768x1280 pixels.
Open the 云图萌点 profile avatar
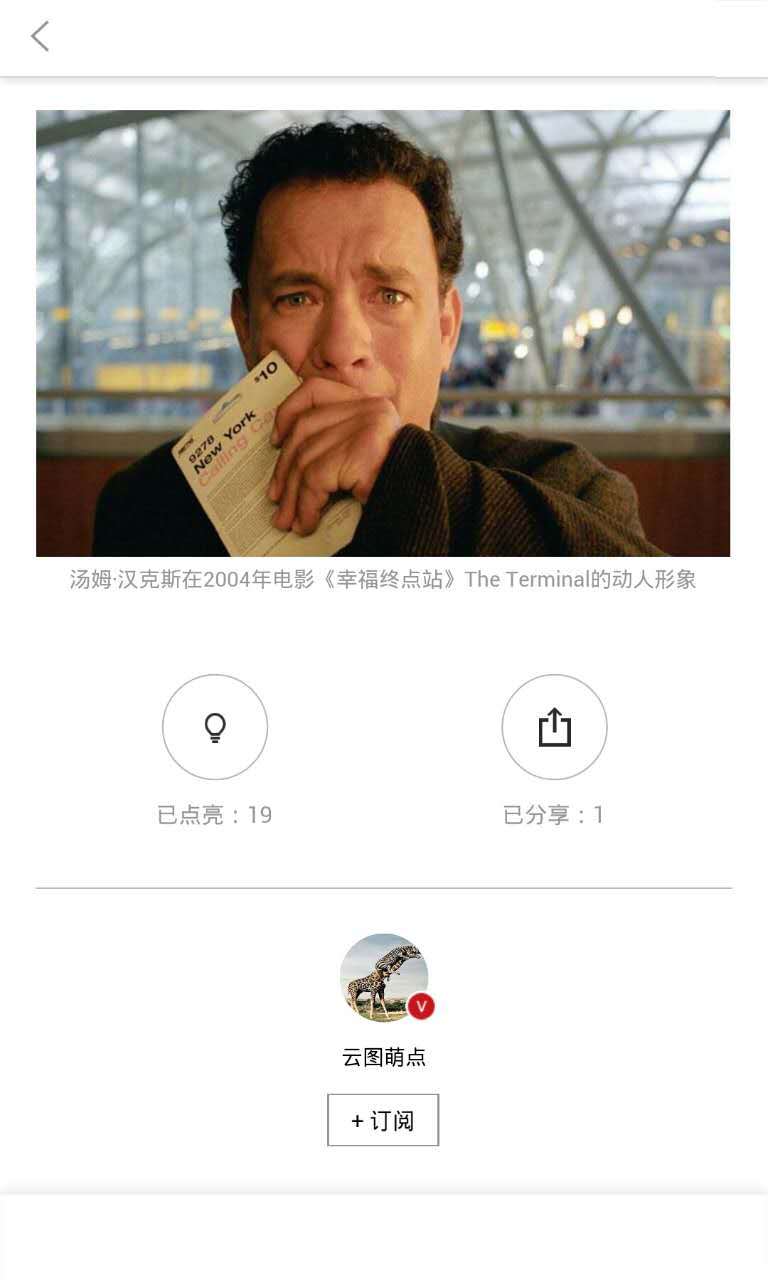[385, 977]
